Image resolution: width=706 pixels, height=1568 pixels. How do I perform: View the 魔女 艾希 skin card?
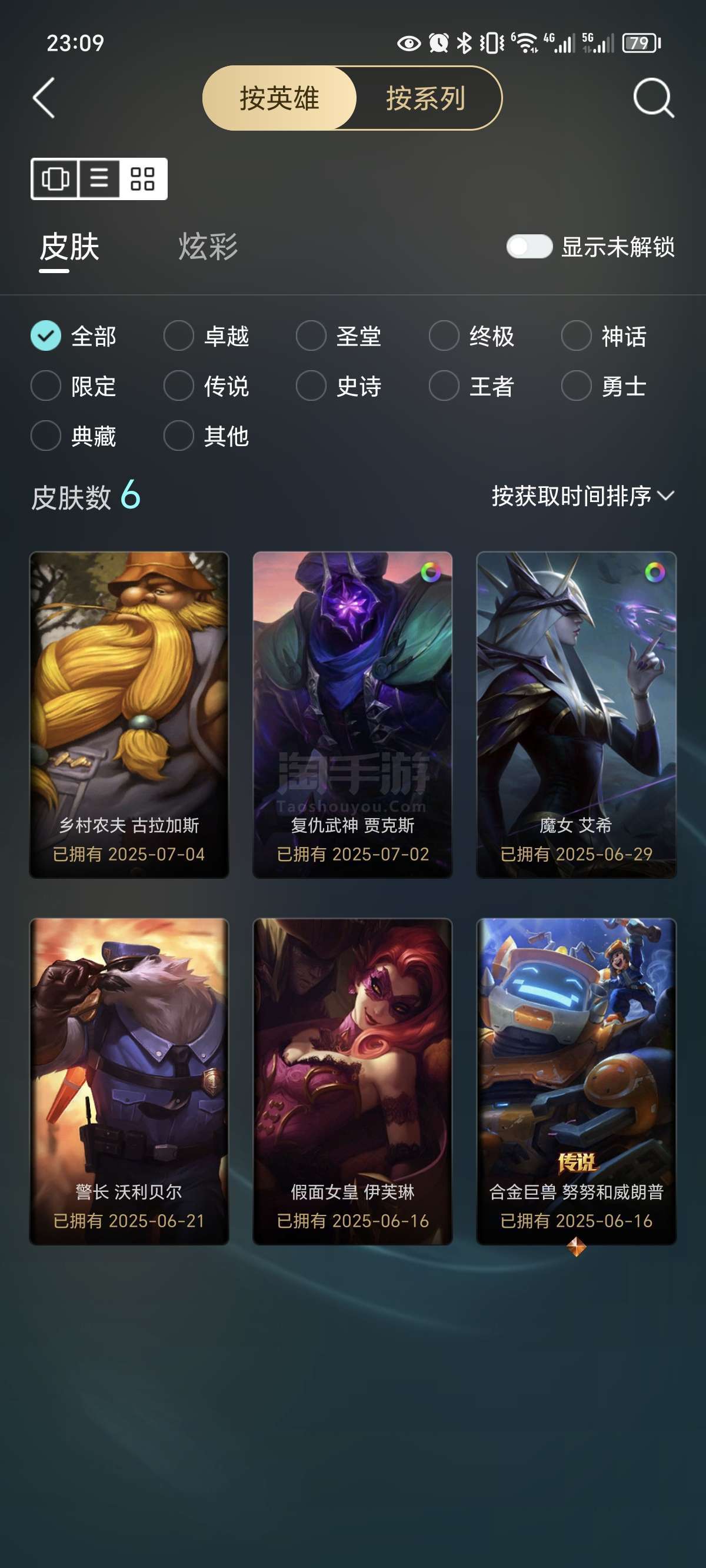coord(576,715)
